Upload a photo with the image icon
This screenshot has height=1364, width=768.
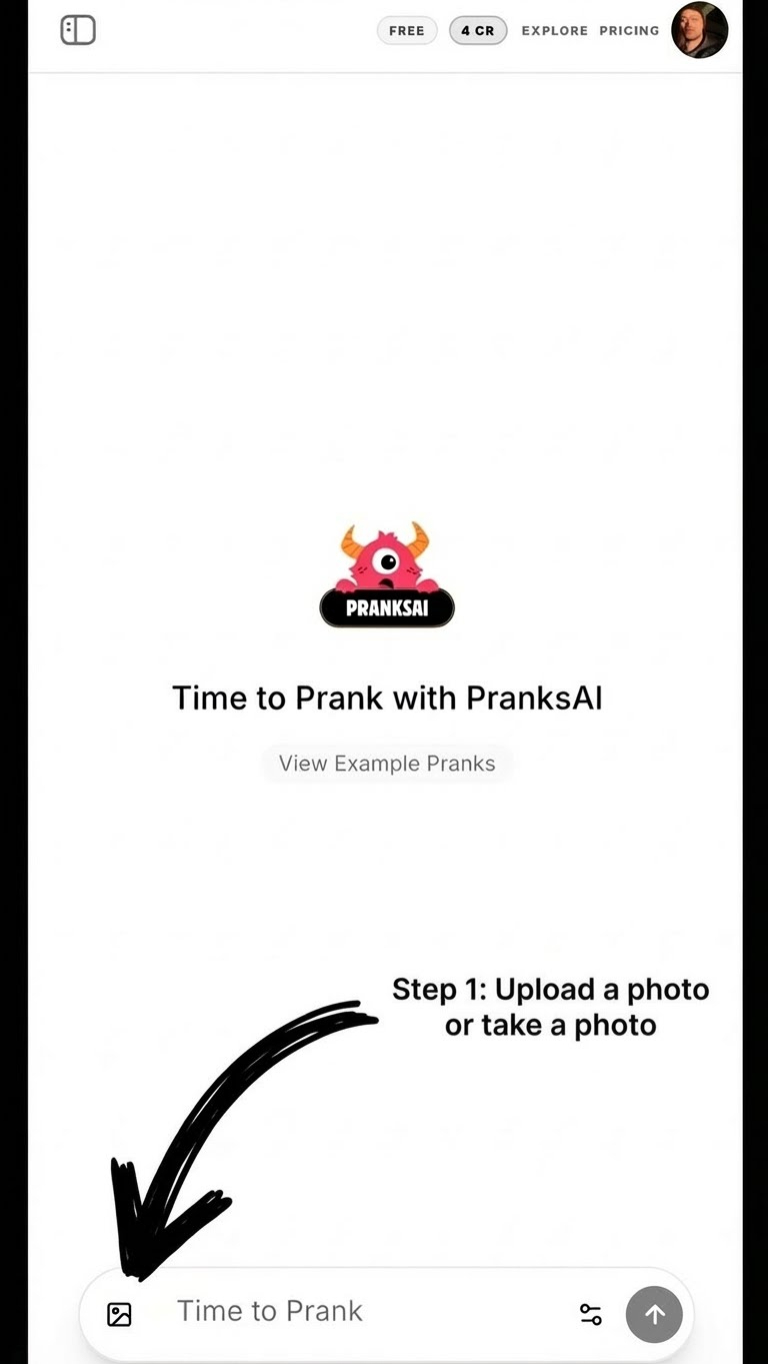point(119,1314)
